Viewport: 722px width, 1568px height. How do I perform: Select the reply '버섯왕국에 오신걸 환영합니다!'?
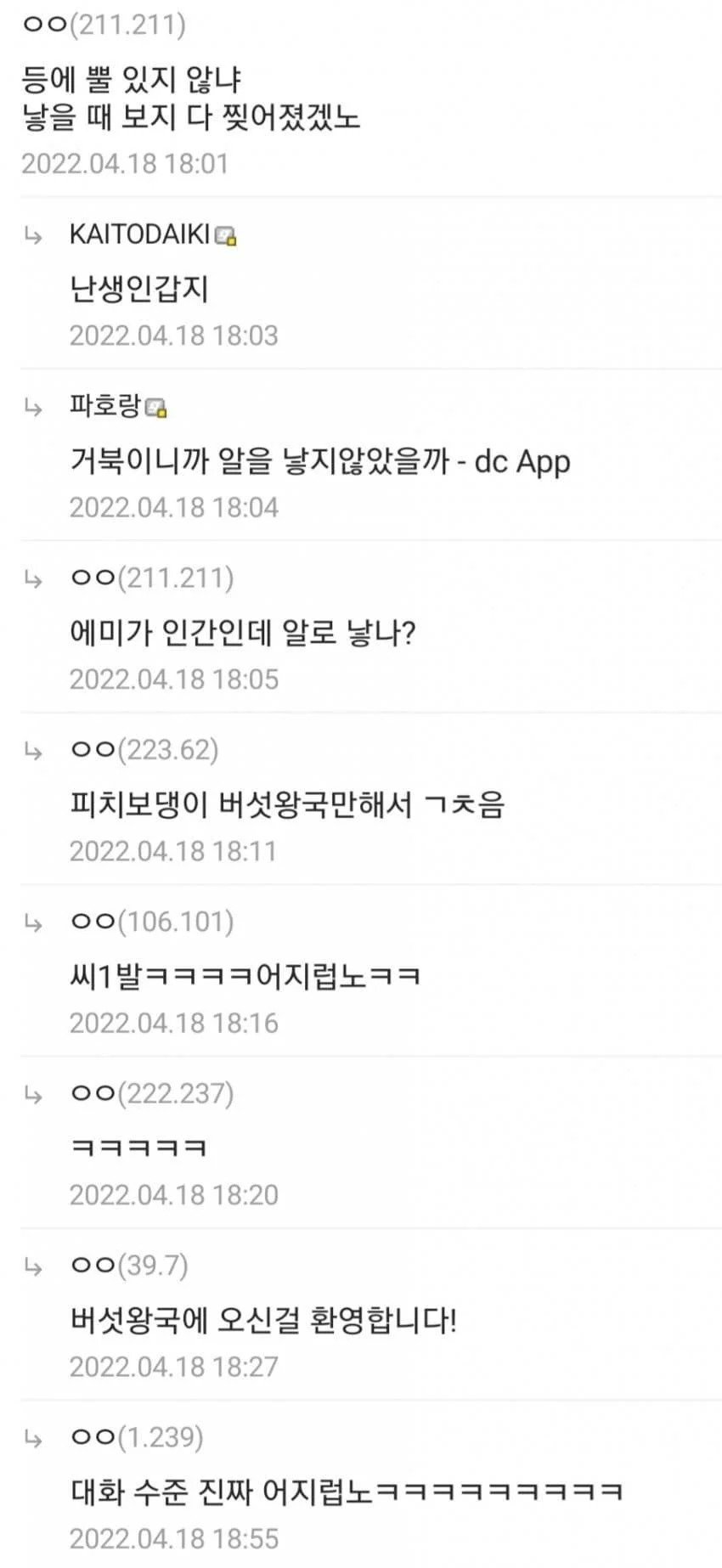pyautogui.click(x=263, y=1321)
